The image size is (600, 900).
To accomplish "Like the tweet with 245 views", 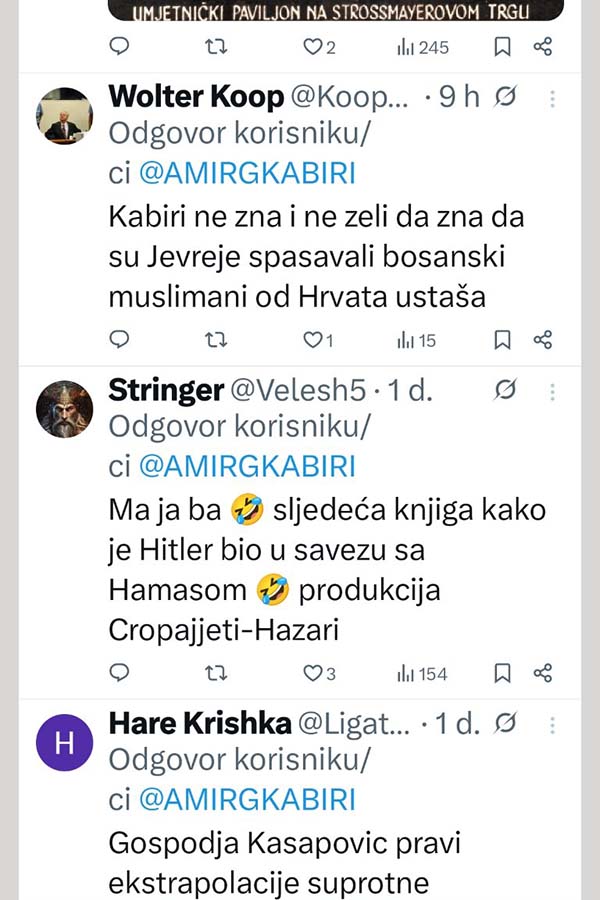I will click(x=312, y=47).
